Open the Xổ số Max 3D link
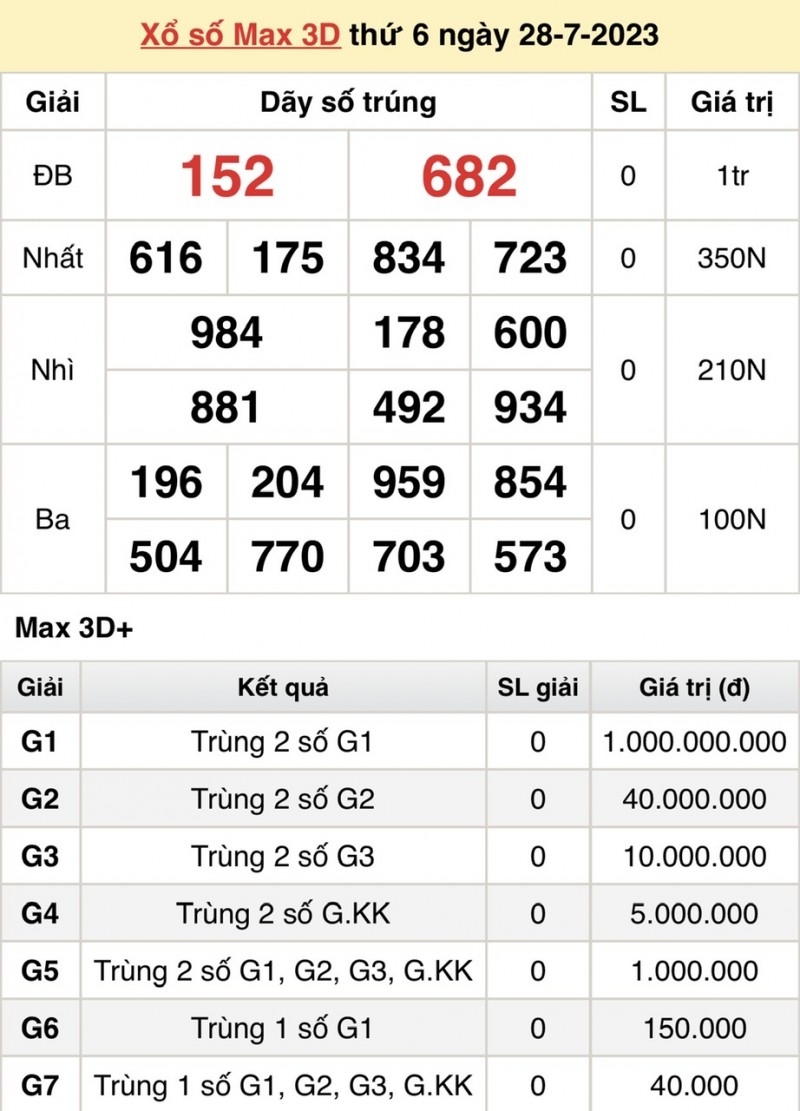The height and width of the screenshot is (1111, 800). coord(240,36)
